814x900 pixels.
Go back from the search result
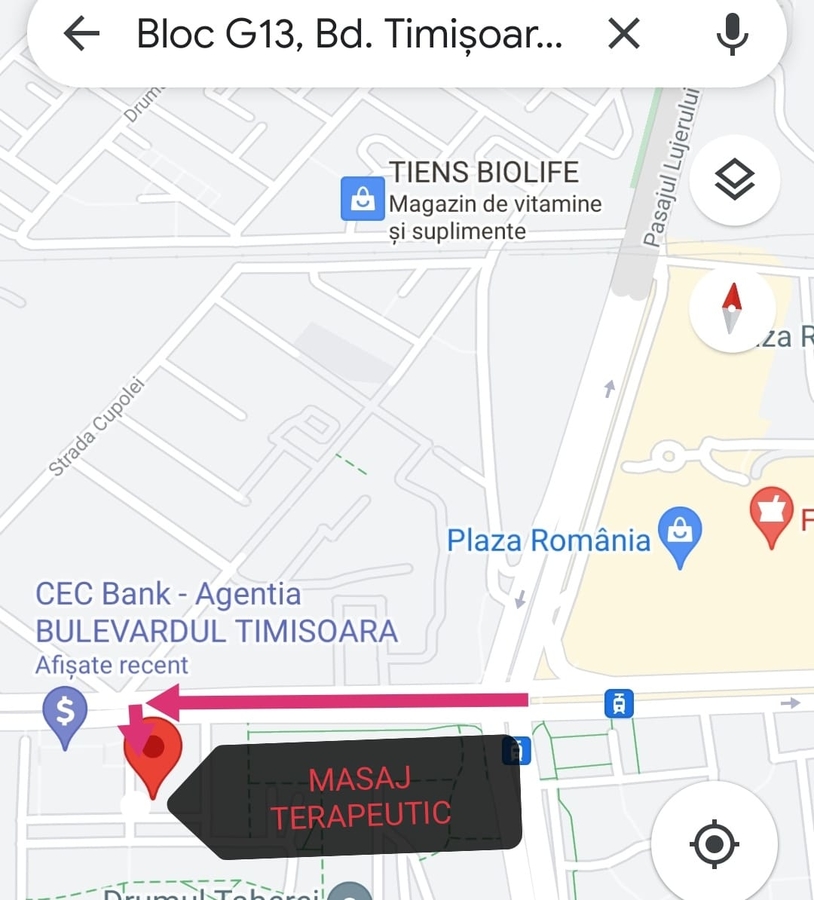point(82,35)
